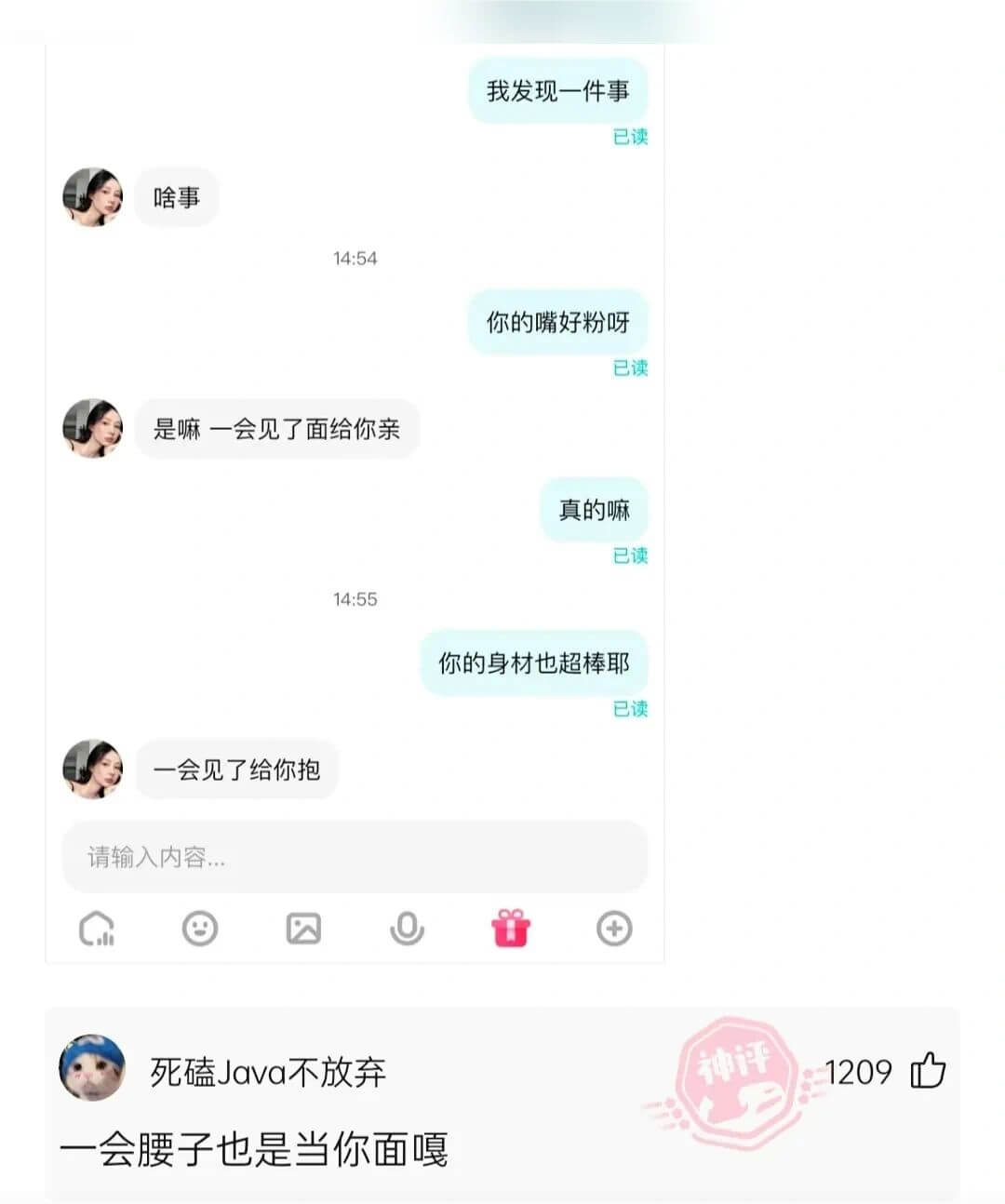Open the girl's avatar next to 啥事
This screenshot has height=1204, width=1005.
(x=91, y=196)
